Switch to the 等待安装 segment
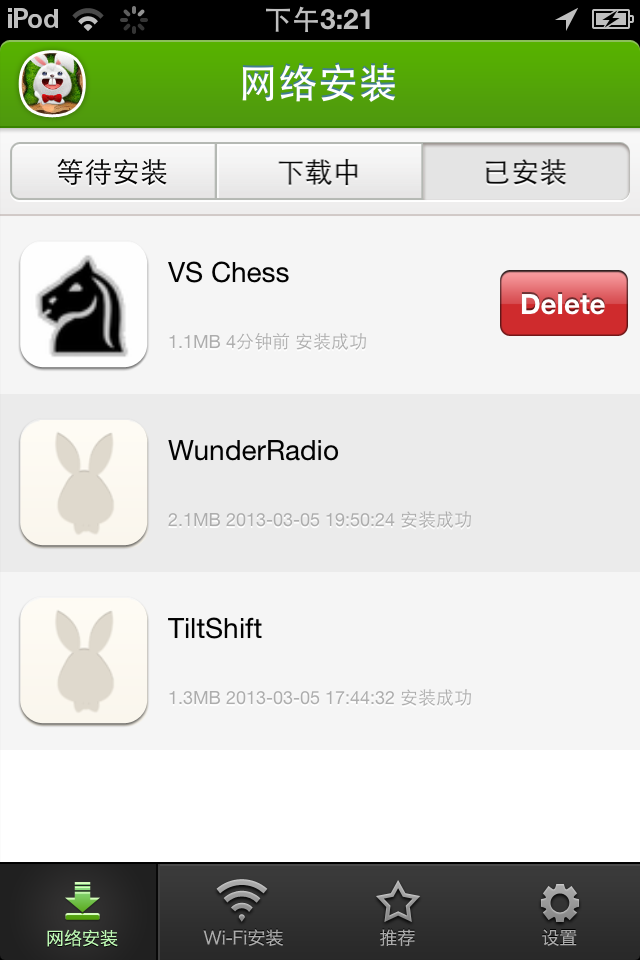 coord(113,172)
